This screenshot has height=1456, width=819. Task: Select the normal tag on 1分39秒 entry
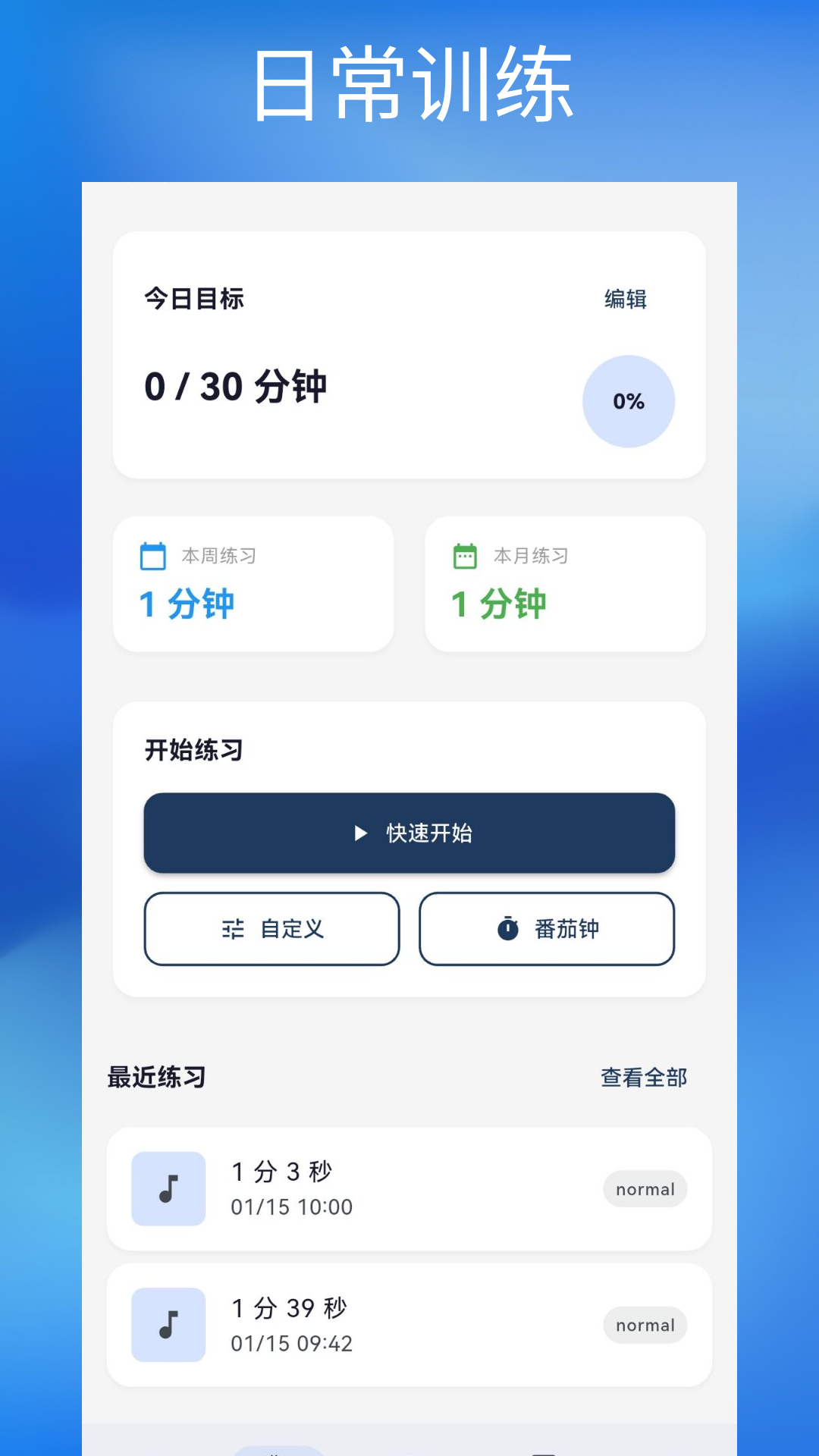click(645, 1325)
